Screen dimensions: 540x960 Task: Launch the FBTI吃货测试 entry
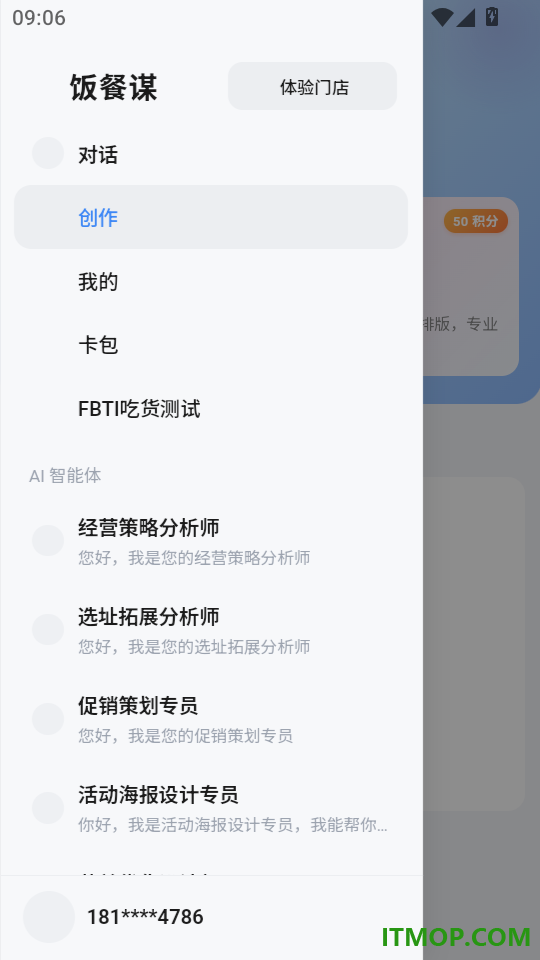click(211, 409)
